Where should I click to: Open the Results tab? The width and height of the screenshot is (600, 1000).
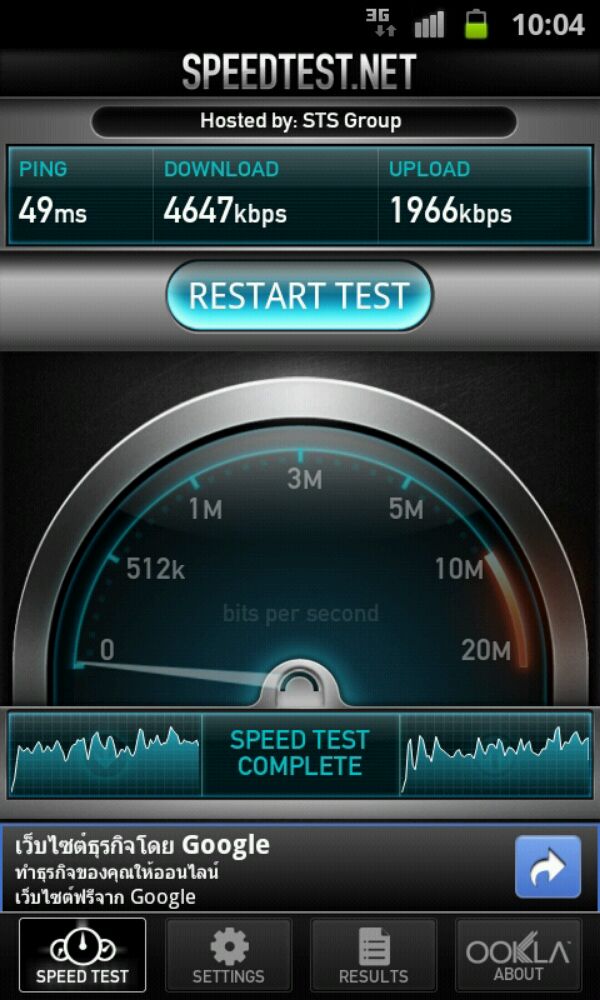point(373,956)
